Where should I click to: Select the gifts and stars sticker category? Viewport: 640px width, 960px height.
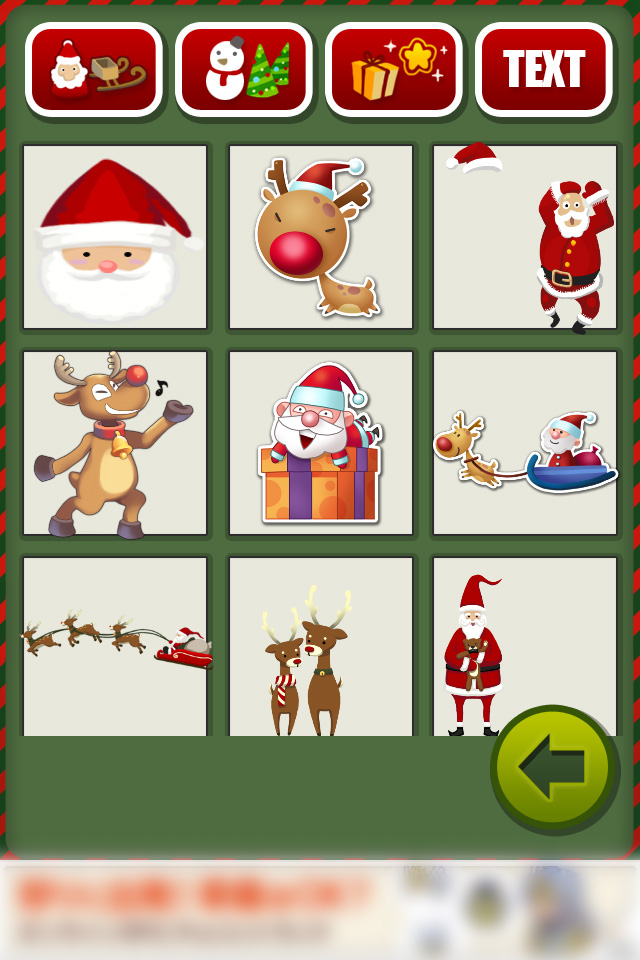[x=394, y=70]
